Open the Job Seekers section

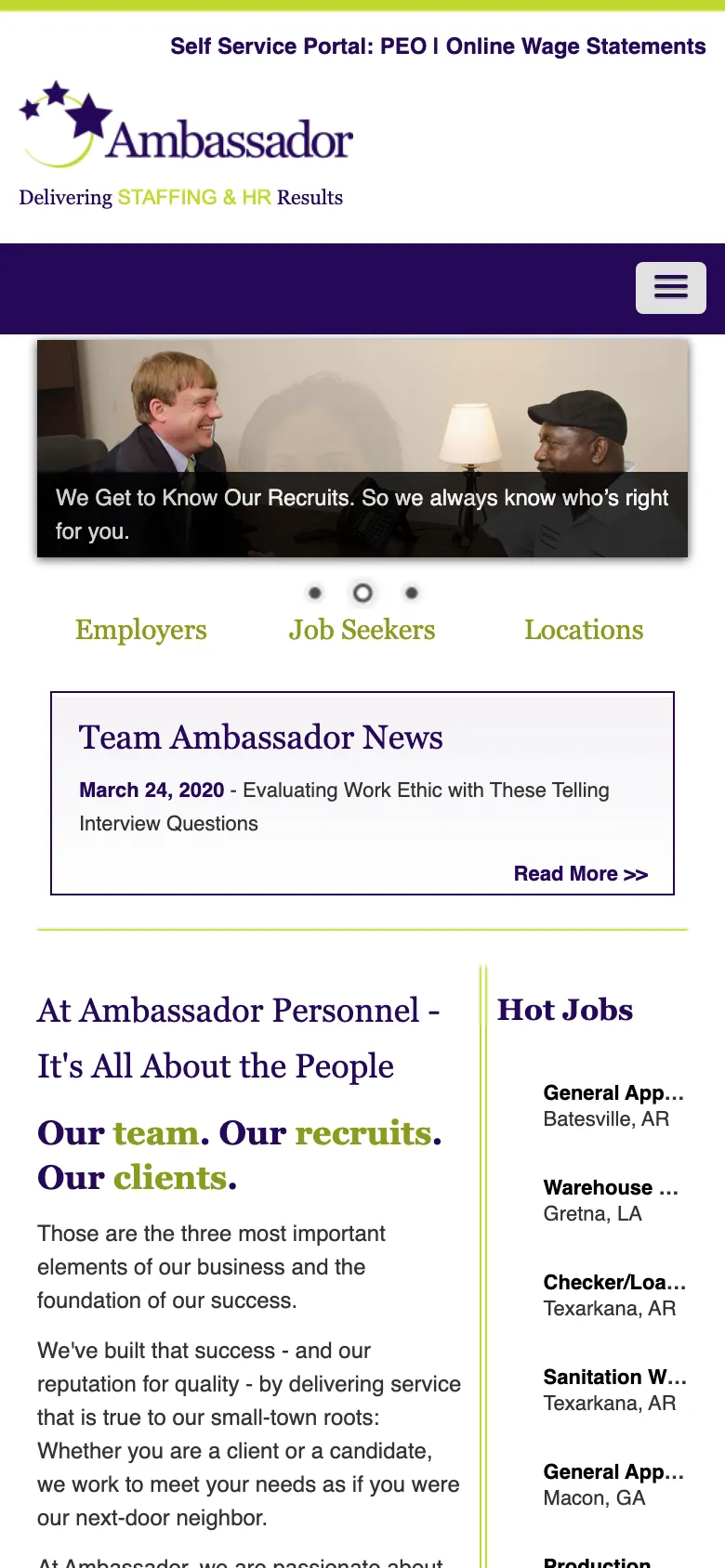pyautogui.click(x=362, y=630)
